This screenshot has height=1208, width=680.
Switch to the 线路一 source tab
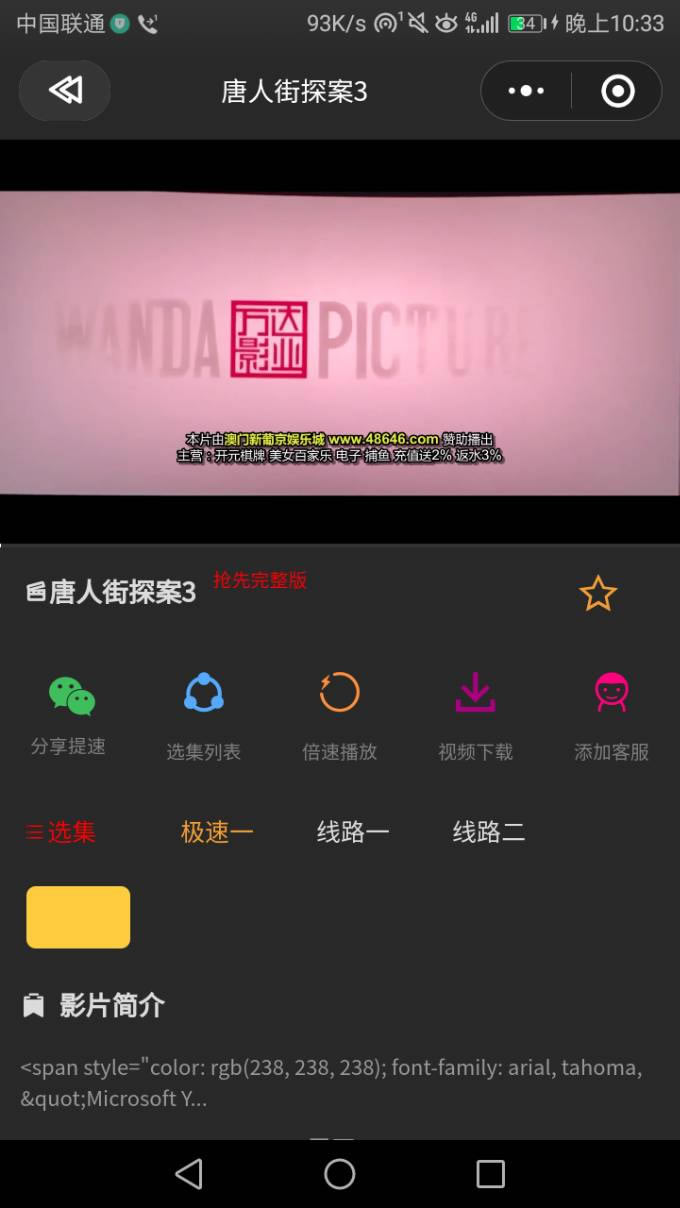coord(353,832)
